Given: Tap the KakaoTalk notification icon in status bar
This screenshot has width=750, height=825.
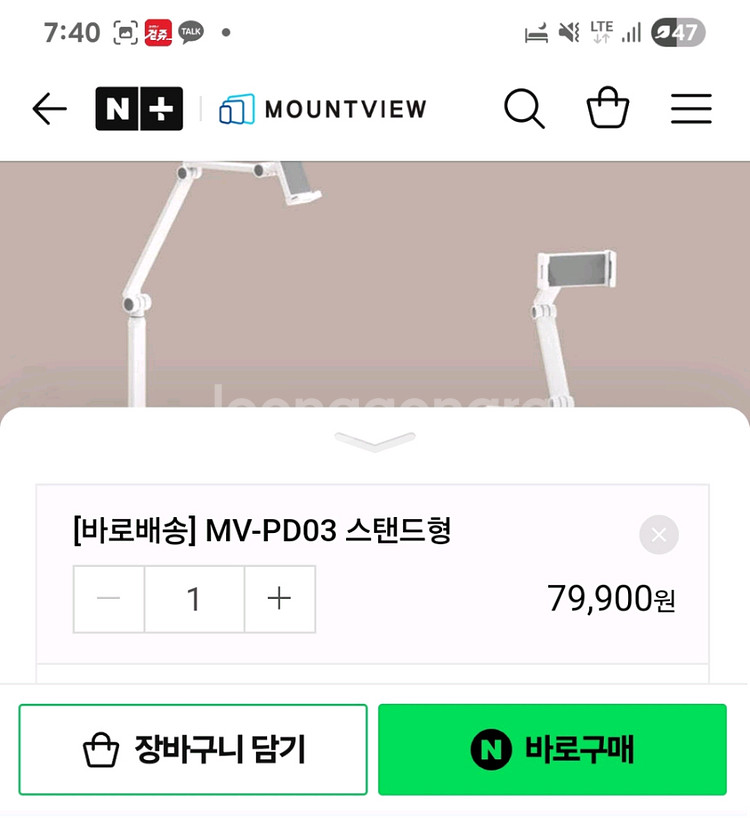Looking at the screenshot, I should (190, 31).
